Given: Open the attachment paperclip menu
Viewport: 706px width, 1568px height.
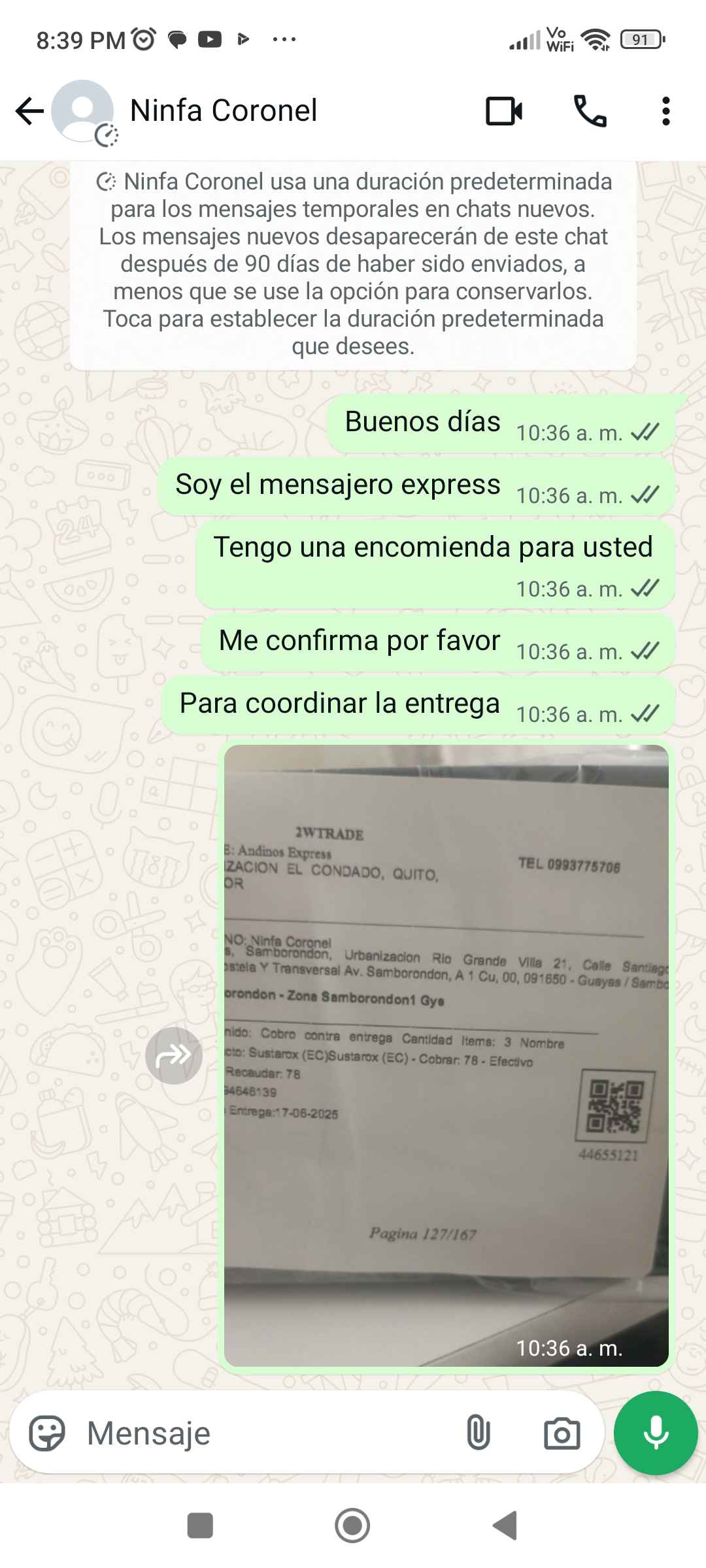Looking at the screenshot, I should [x=478, y=1433].
